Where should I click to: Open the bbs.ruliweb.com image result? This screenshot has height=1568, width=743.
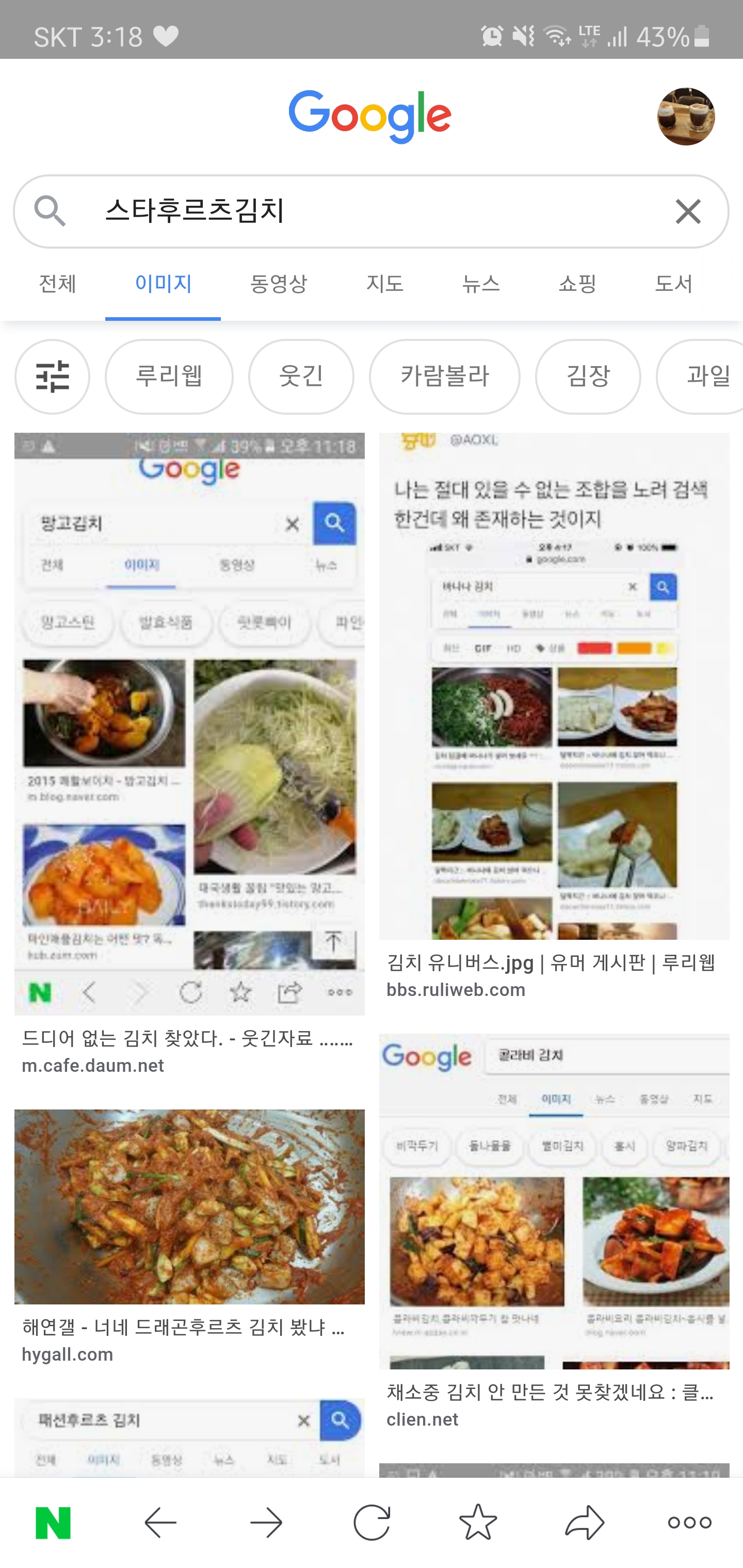click(x=554, y=685)
